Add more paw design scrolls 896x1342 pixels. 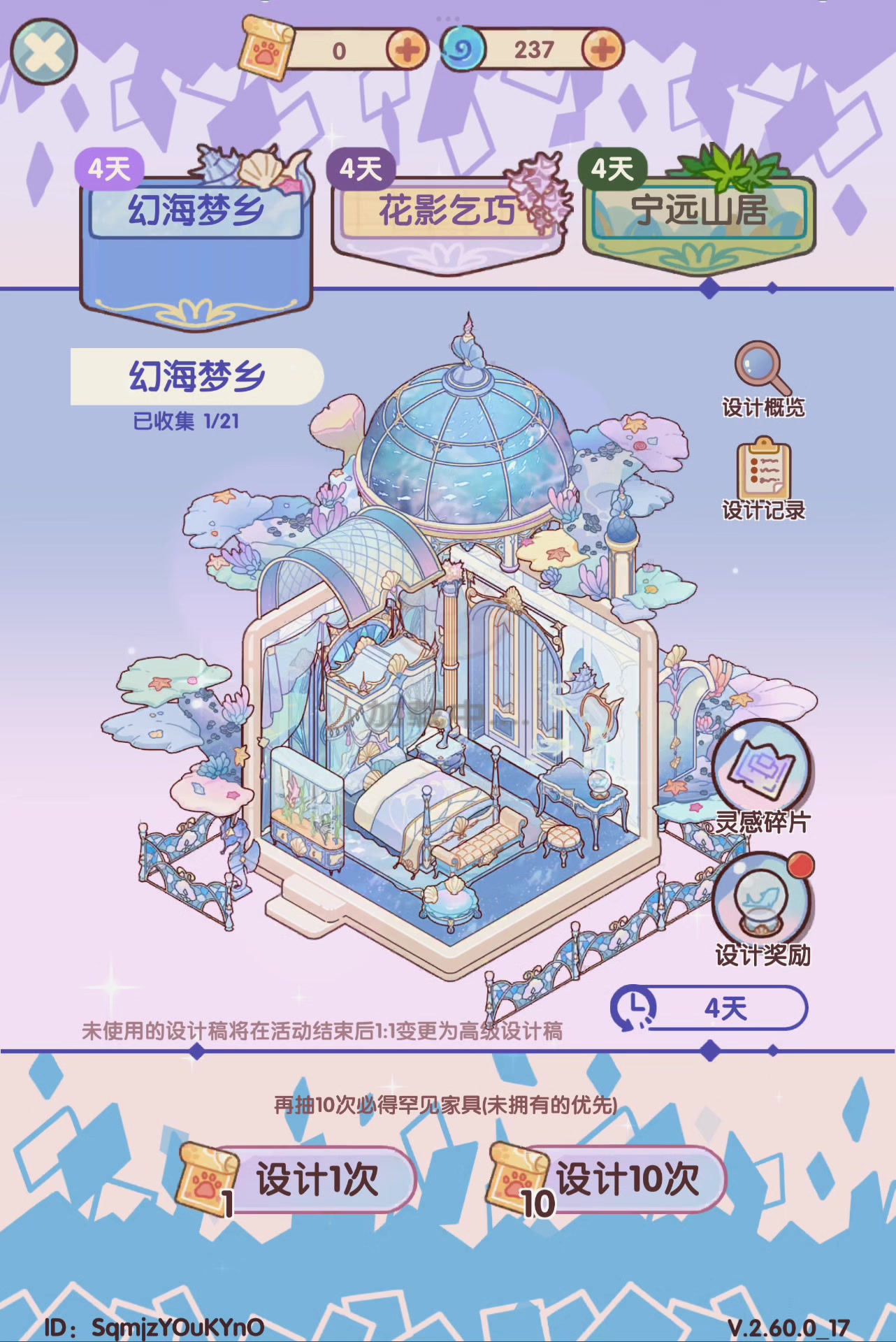pyautogui.click(x=407, y=50)
